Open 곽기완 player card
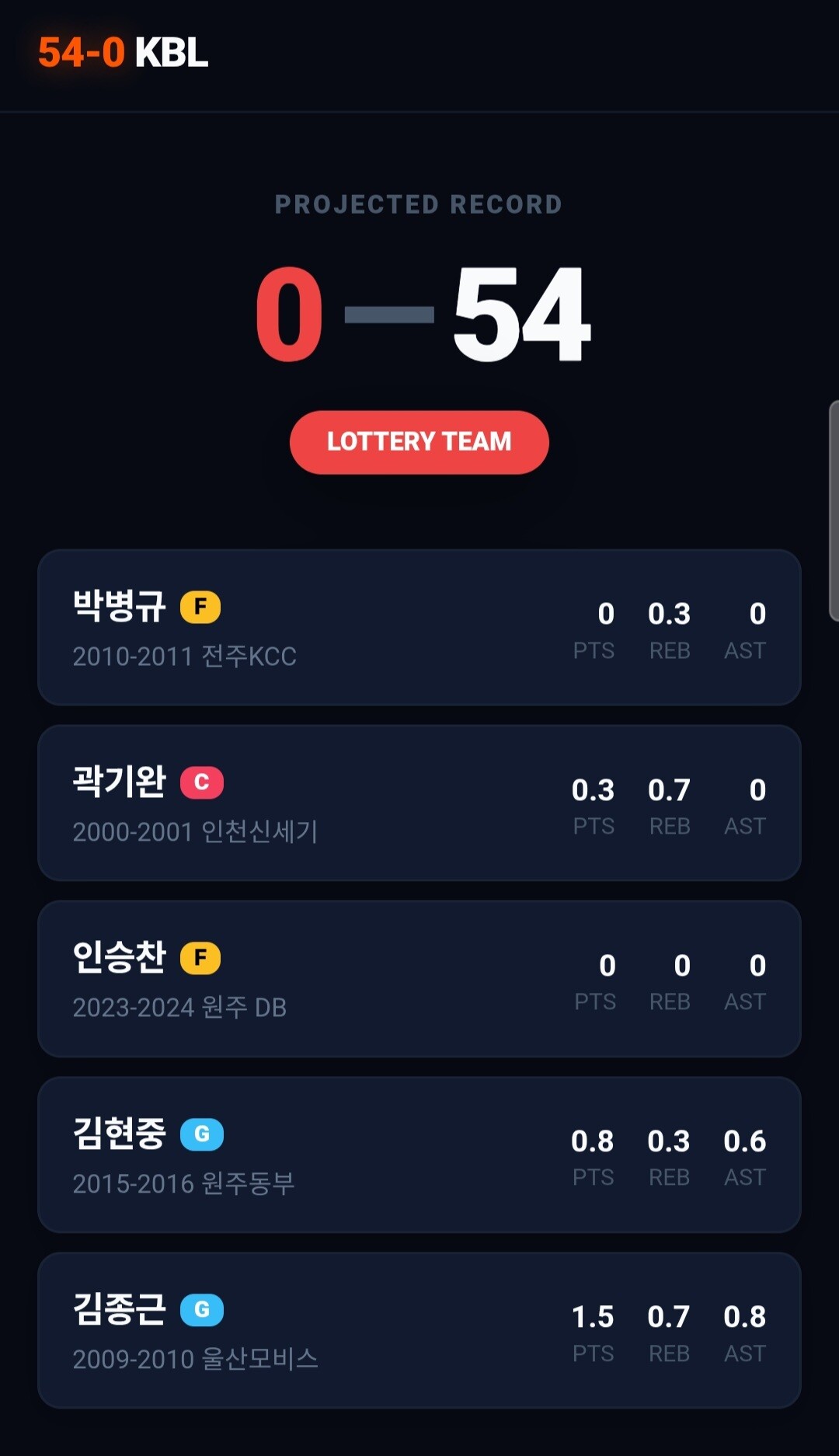Image resolution: width=839 pixels, height=1456 pixels. (x=419, y=803)
